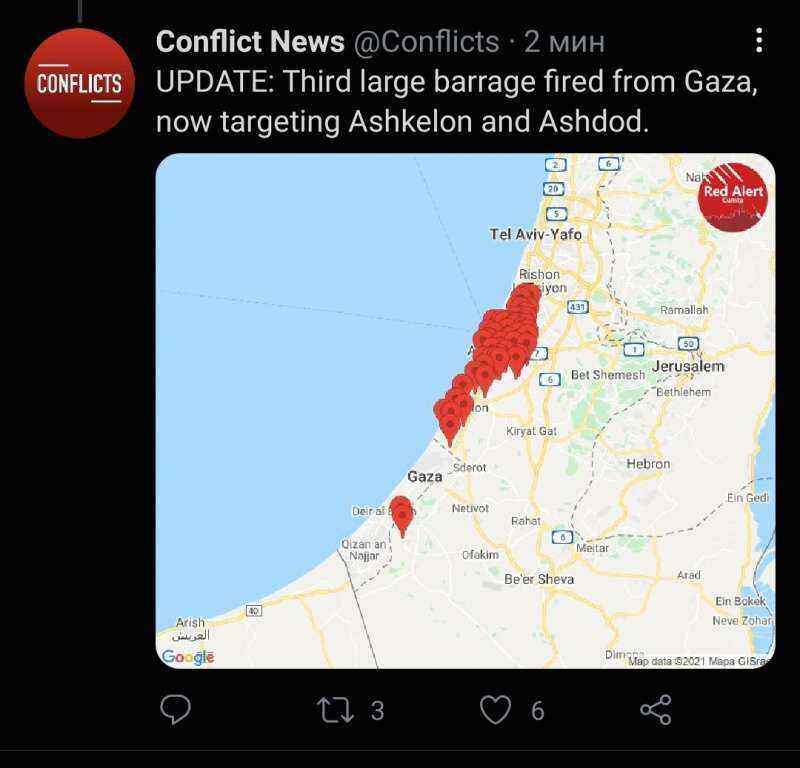800x768 pixels.
Task: Open the tweet overflow menu
Action: [760, 41]
